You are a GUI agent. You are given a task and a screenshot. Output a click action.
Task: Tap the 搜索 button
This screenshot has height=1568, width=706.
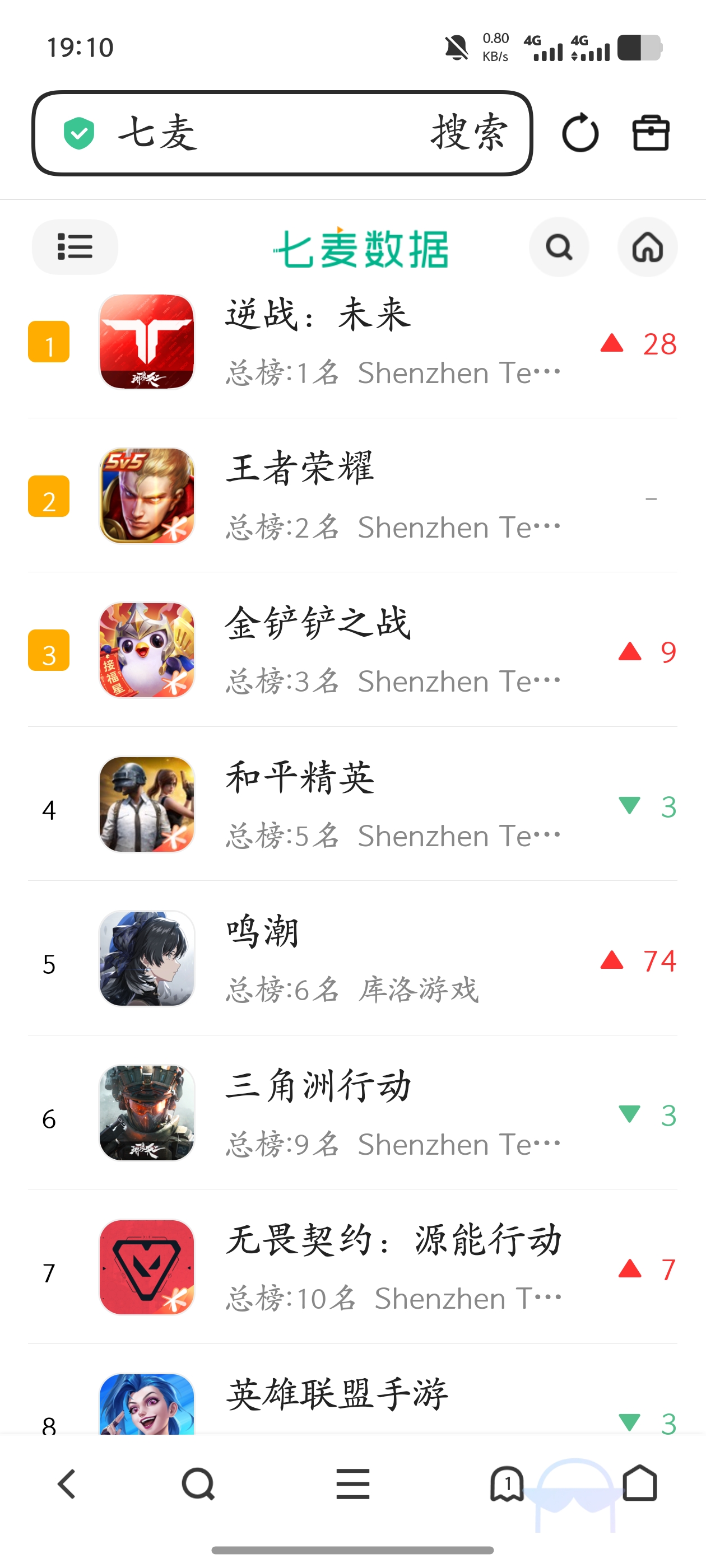468,133
